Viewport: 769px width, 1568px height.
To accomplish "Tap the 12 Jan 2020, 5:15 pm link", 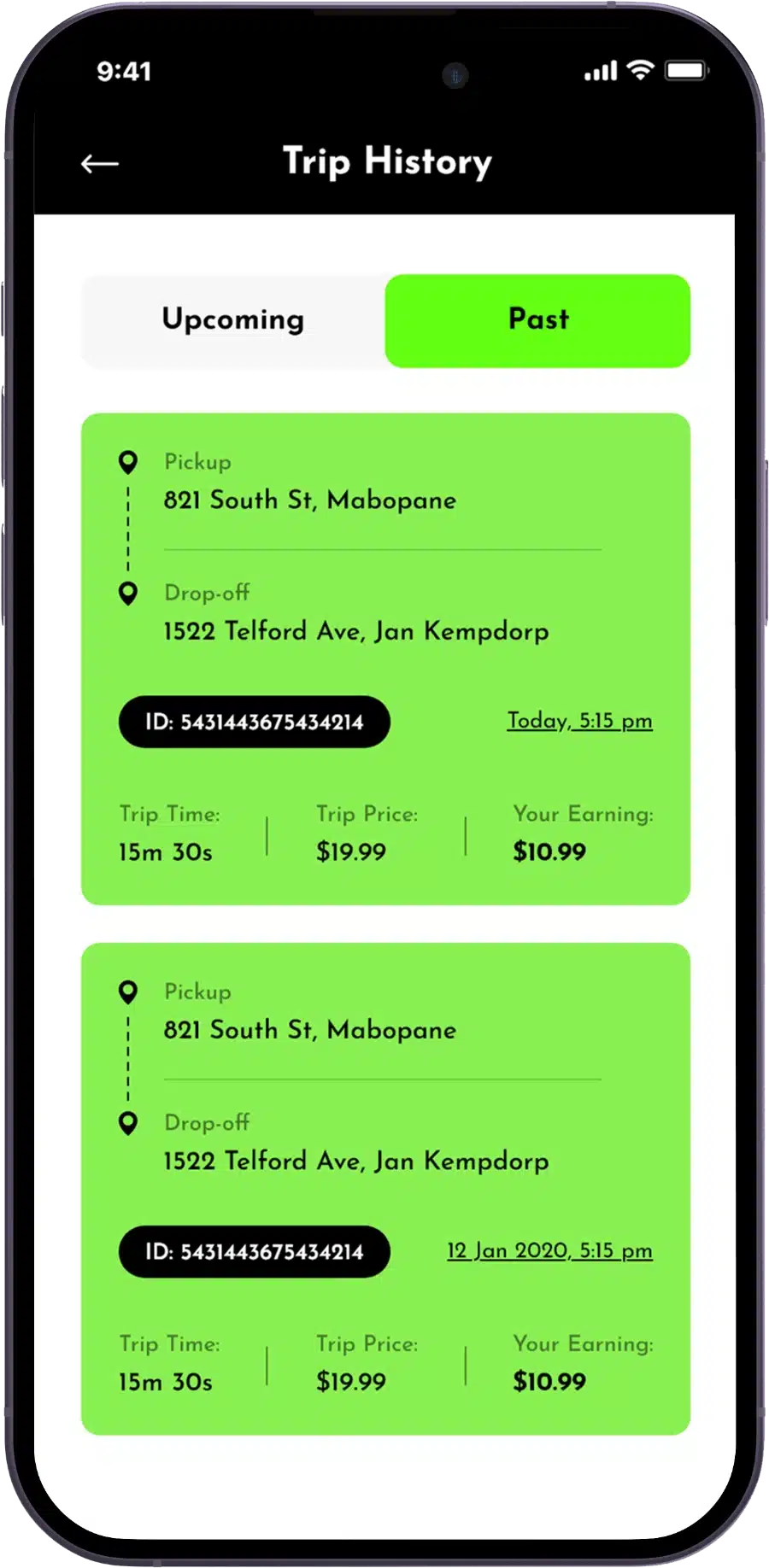I will click(549, 1250).
